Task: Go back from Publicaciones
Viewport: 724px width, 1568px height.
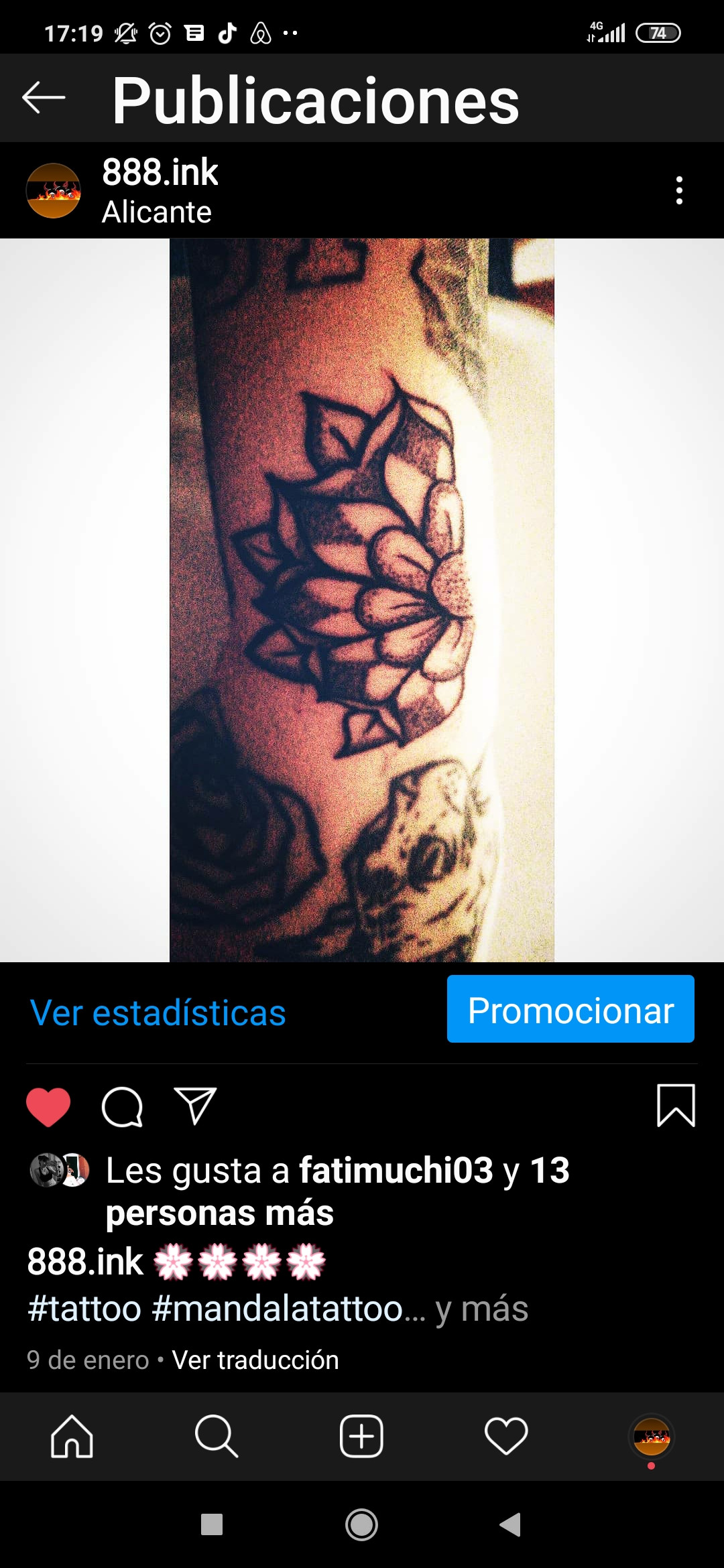Action: point(44,98)
